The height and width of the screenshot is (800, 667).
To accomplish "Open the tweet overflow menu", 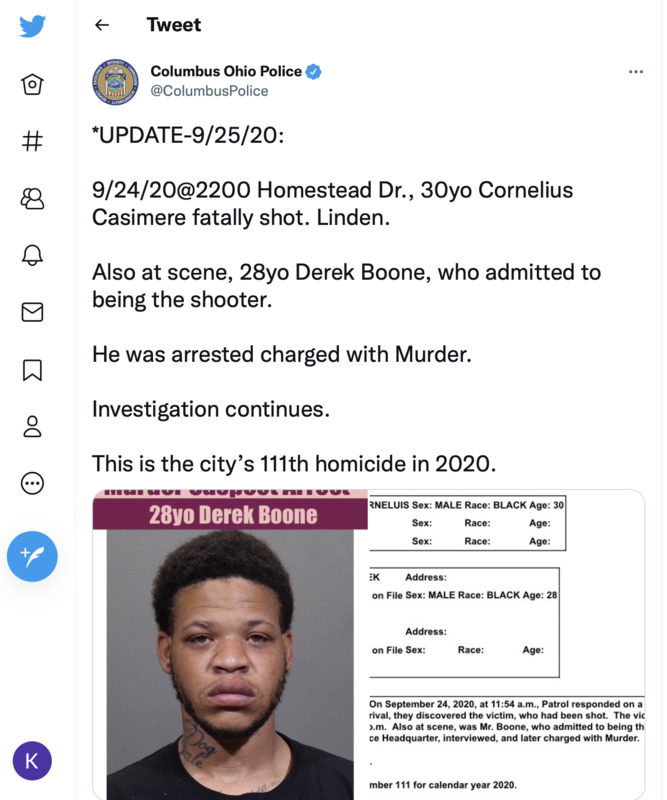I will (x=636, y=72).
